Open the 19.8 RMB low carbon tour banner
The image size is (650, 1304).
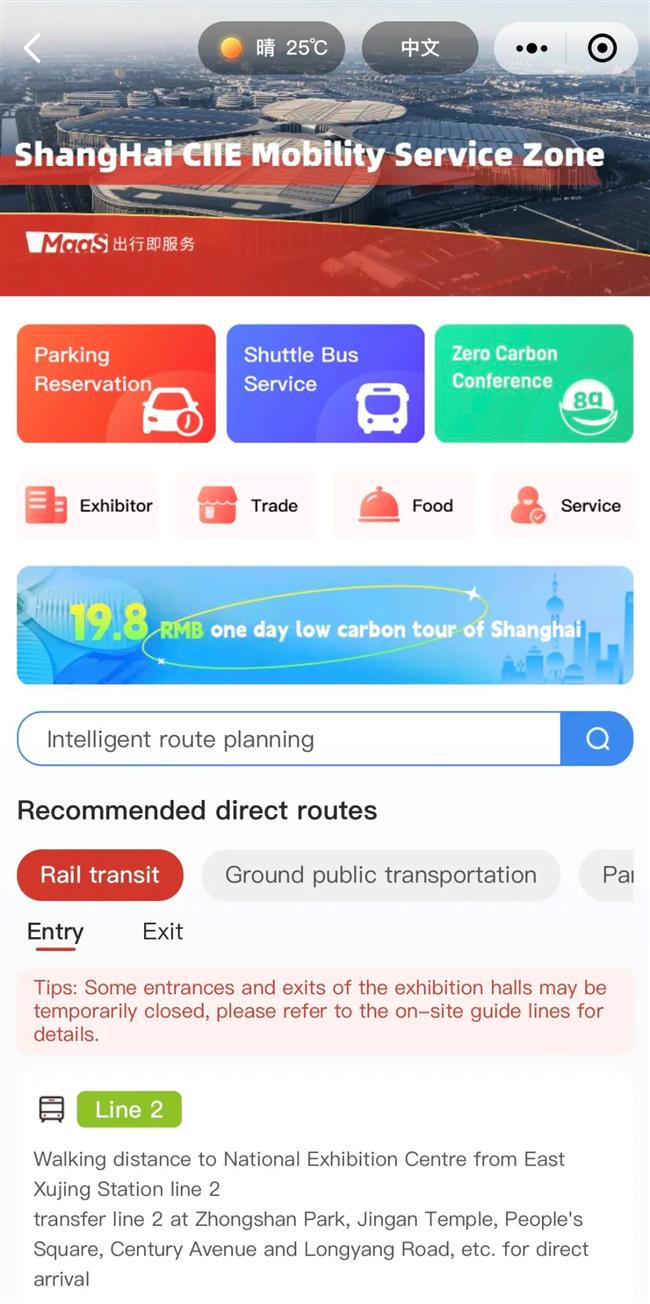pyautogui.click(x=325, y=625)
